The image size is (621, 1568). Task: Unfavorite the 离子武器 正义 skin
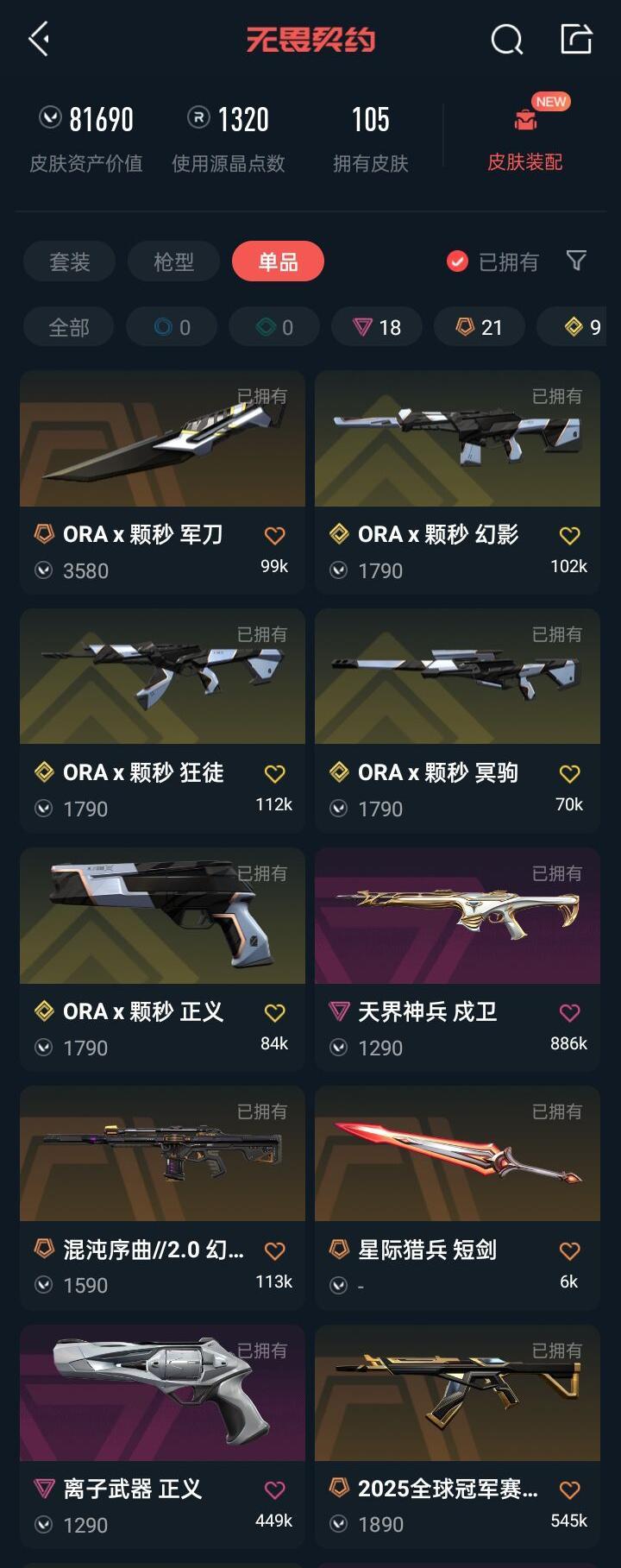coord(274,1488)
